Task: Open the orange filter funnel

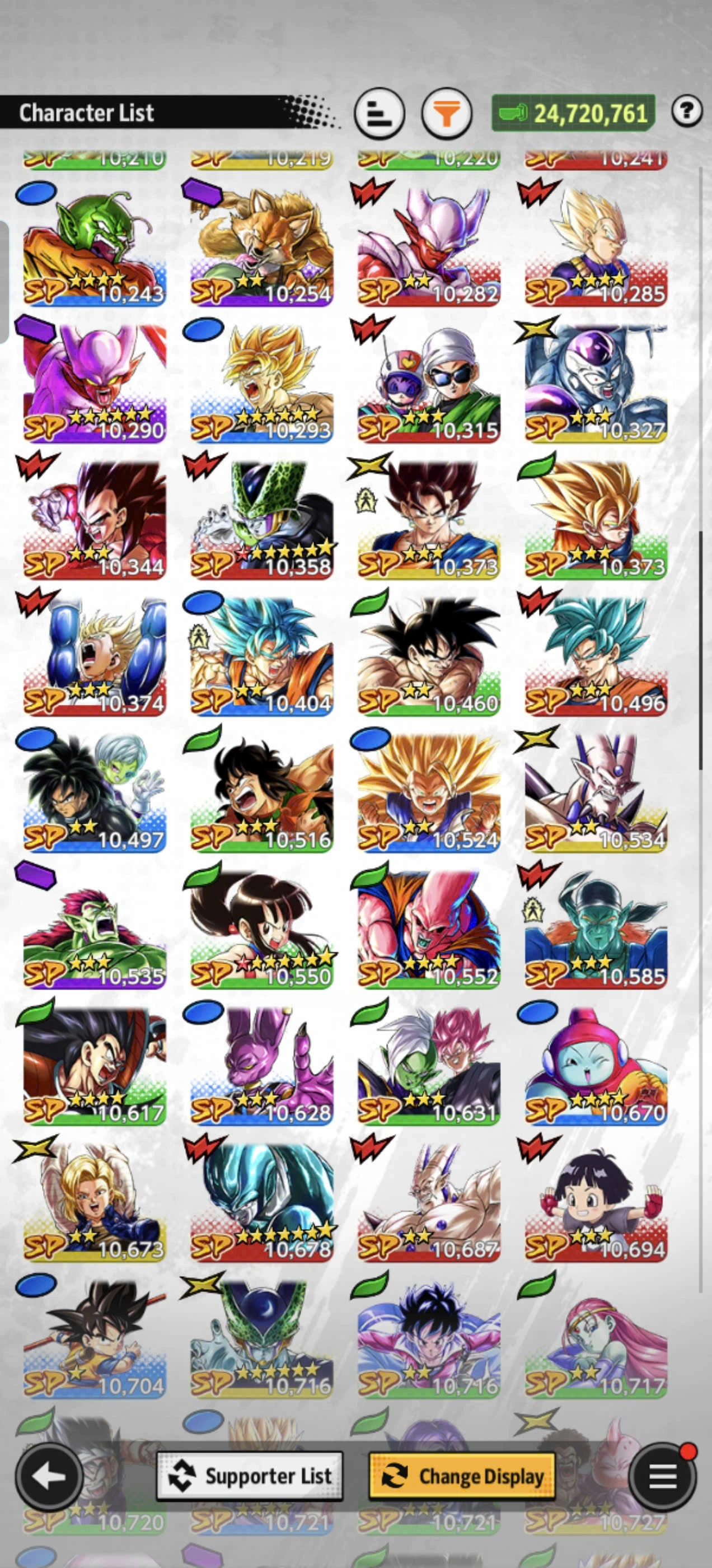Action: pyautogui.click(x=447, y=114)
